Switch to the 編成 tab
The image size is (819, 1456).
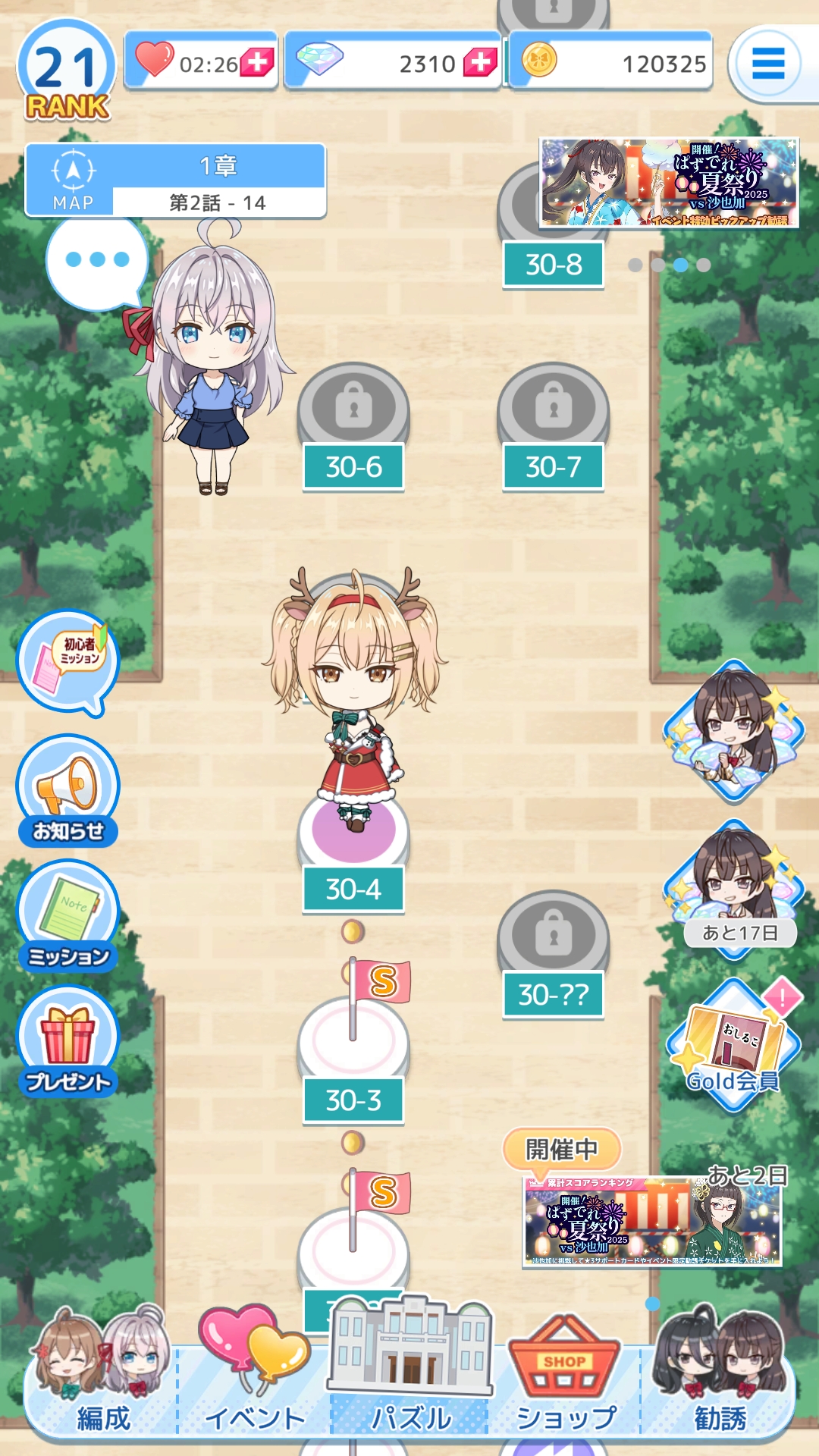pos(102,1380)
